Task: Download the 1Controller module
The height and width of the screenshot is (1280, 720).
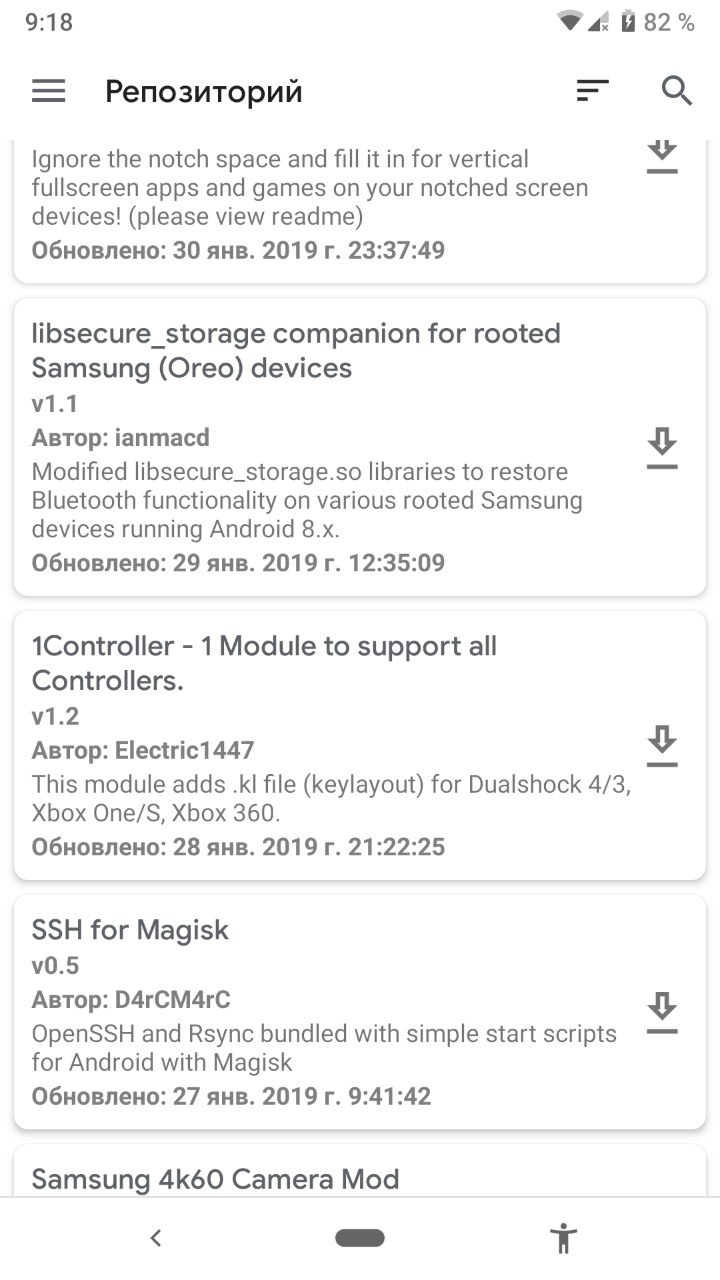Action: coord(662,746)
